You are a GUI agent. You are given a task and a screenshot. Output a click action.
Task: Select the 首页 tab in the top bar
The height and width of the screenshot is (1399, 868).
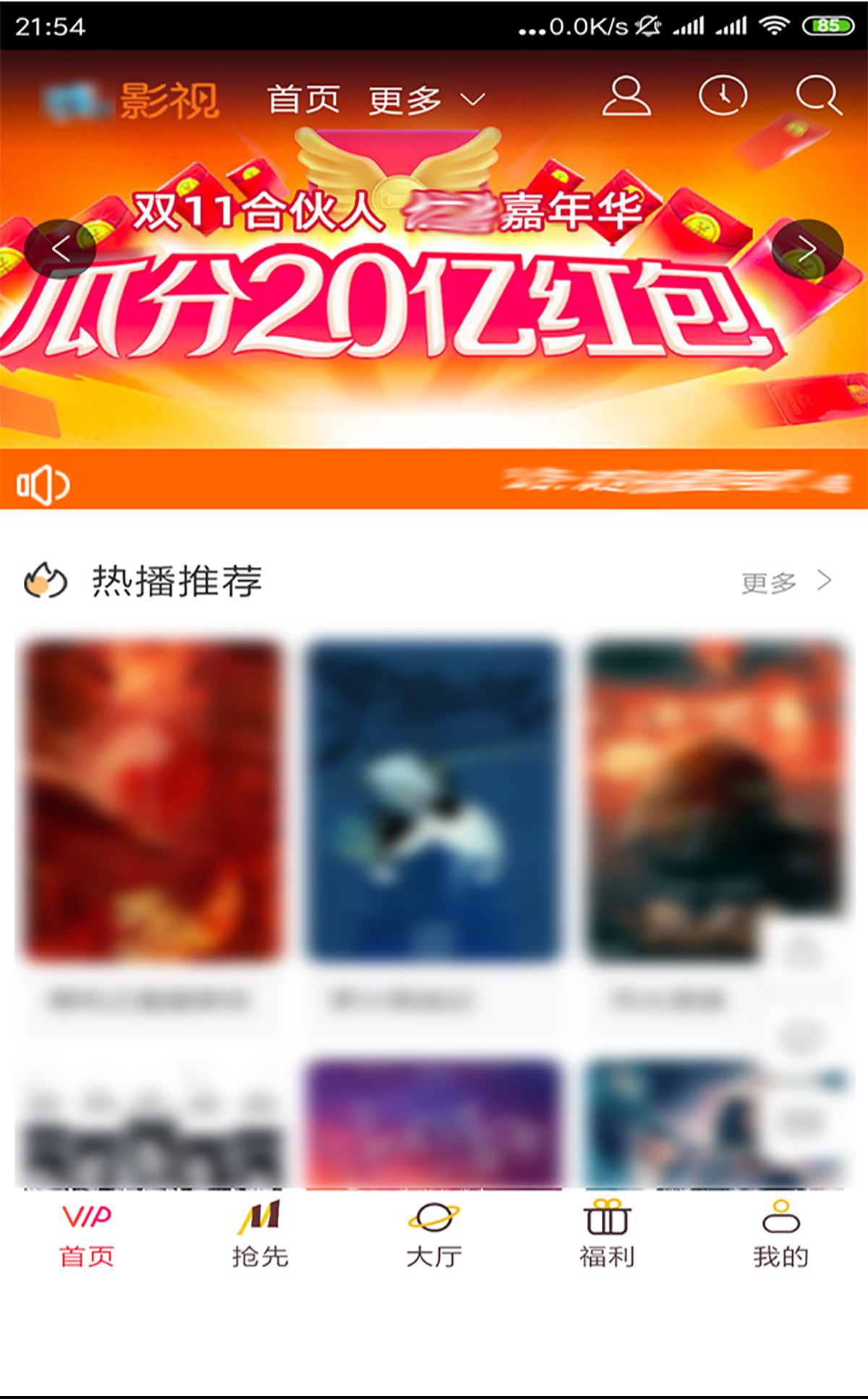tap(303, 99)
